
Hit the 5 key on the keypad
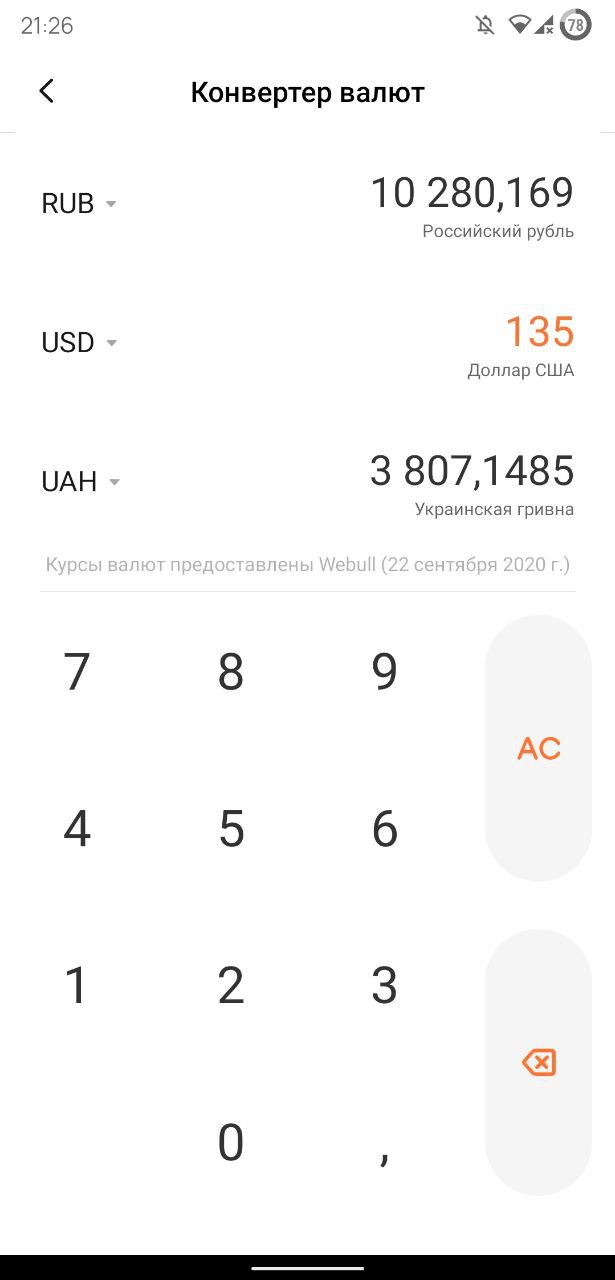coord(231,829)
